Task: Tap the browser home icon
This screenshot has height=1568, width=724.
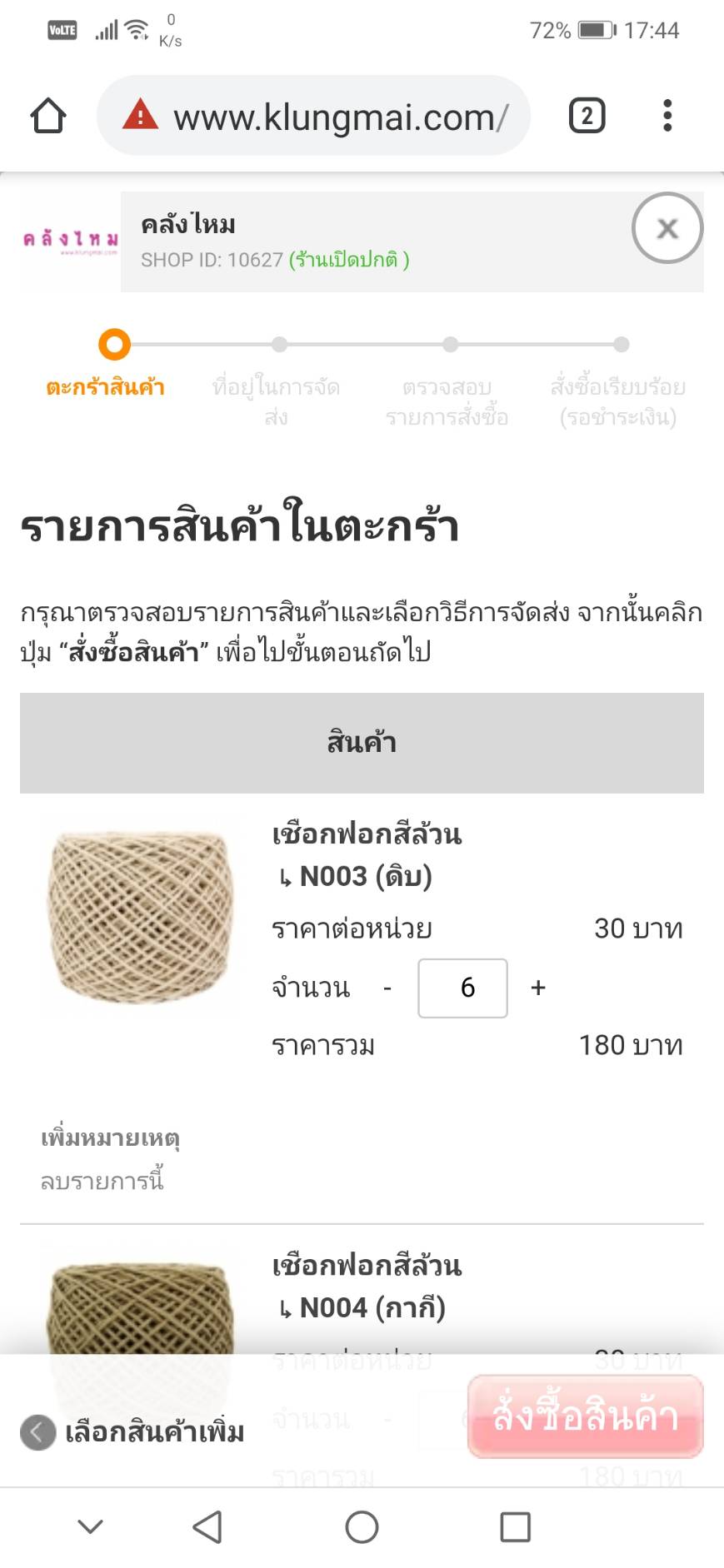Action: coord(48,116)
